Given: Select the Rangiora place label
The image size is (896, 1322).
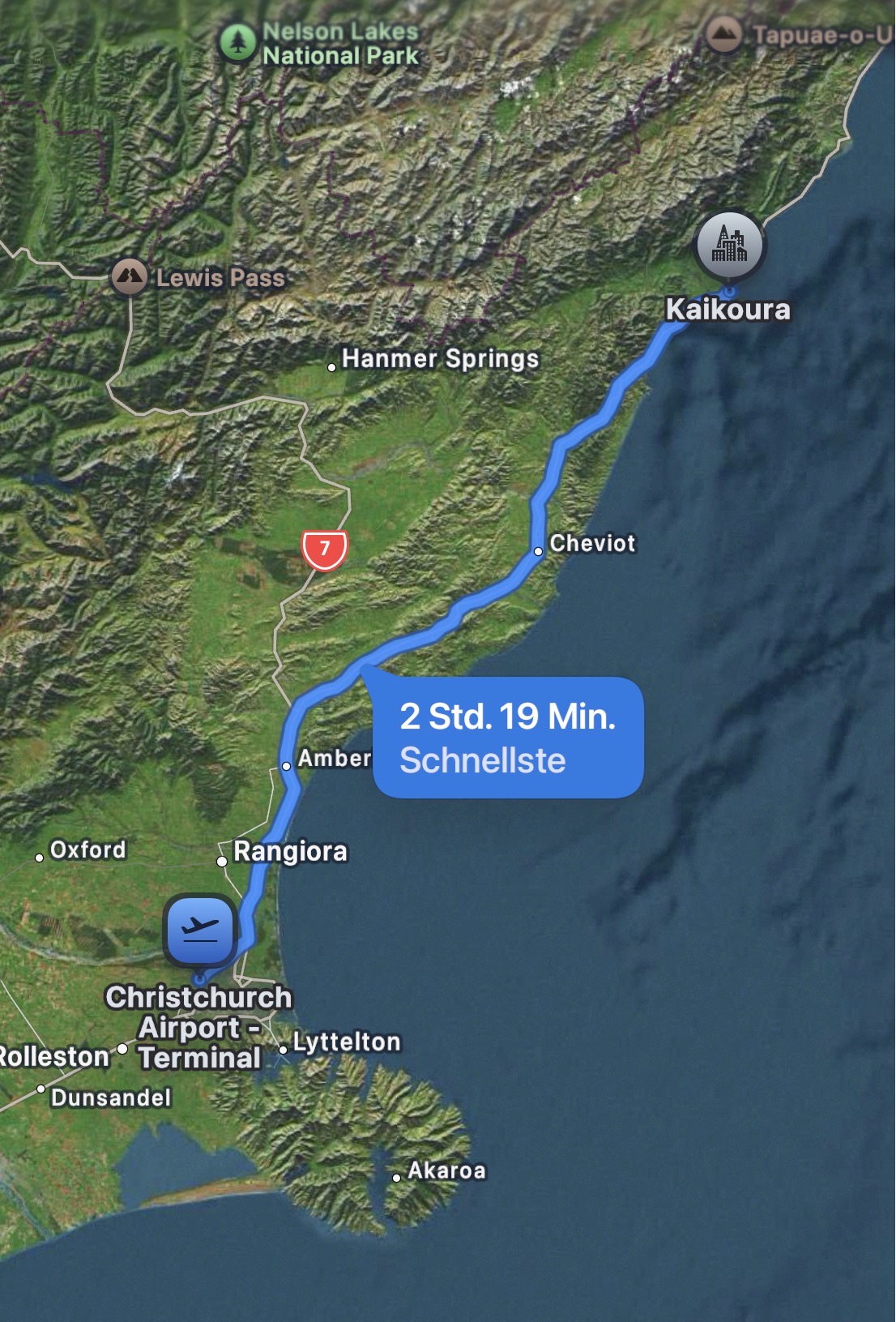Looking at the screenshot, I should (290, 851).
